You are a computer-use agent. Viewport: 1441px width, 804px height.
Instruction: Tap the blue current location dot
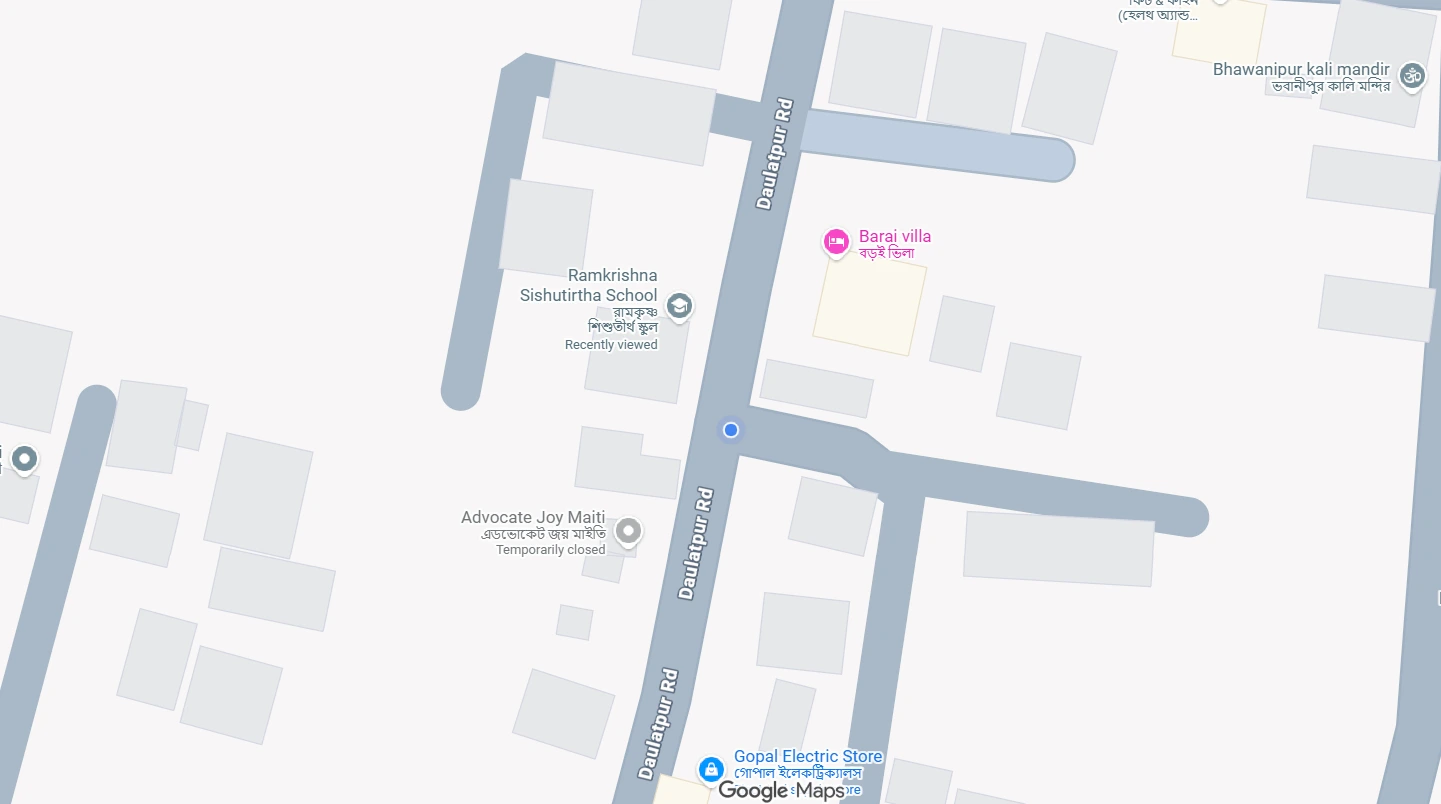tap(731, 430)
